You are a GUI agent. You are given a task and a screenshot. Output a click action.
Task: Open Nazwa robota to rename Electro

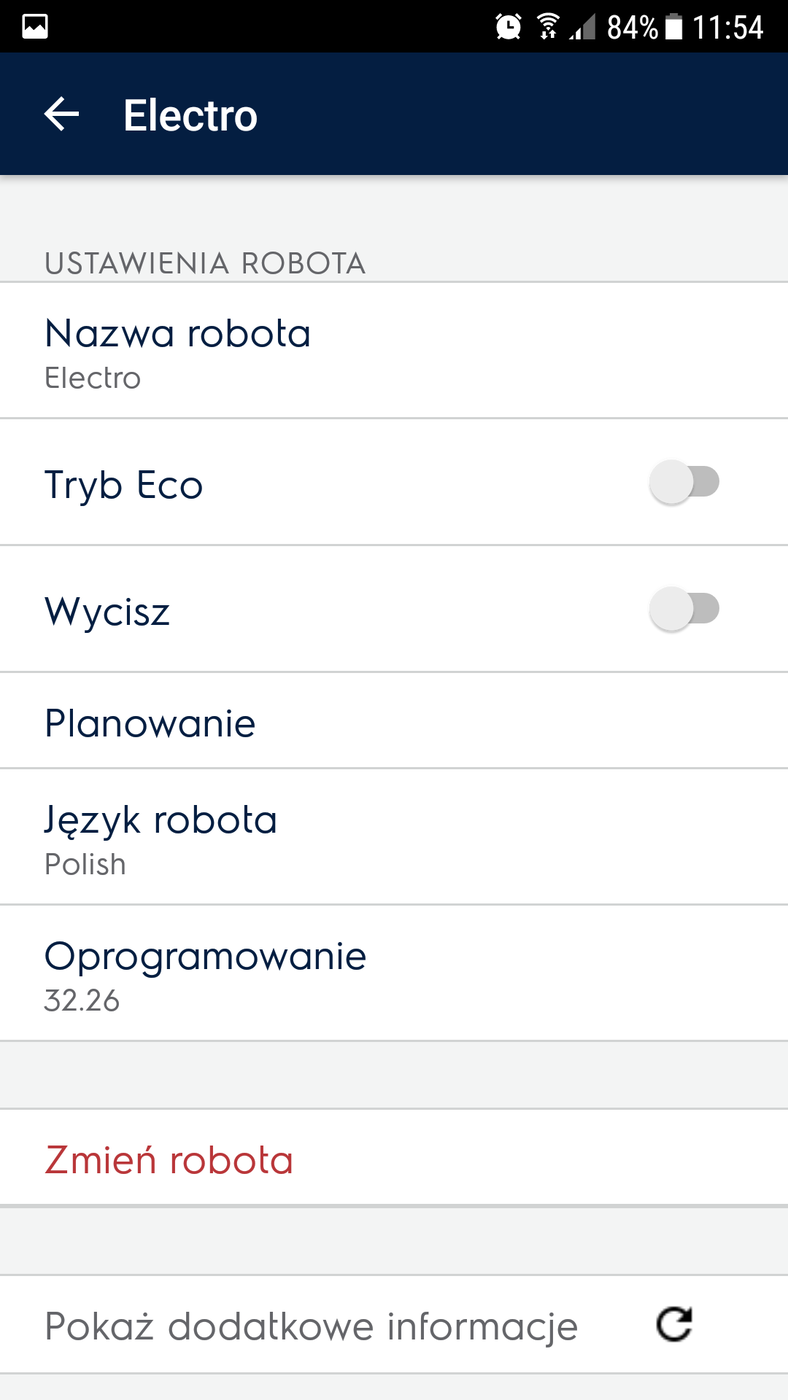[x=177, y=350]
